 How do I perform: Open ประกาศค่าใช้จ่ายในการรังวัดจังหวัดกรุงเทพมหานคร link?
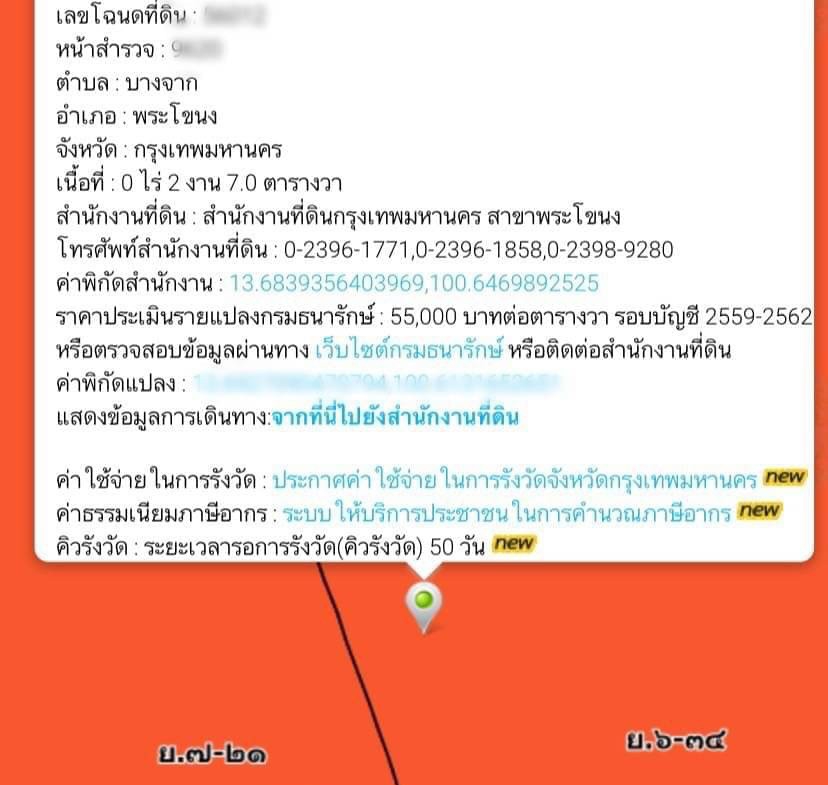515,479
